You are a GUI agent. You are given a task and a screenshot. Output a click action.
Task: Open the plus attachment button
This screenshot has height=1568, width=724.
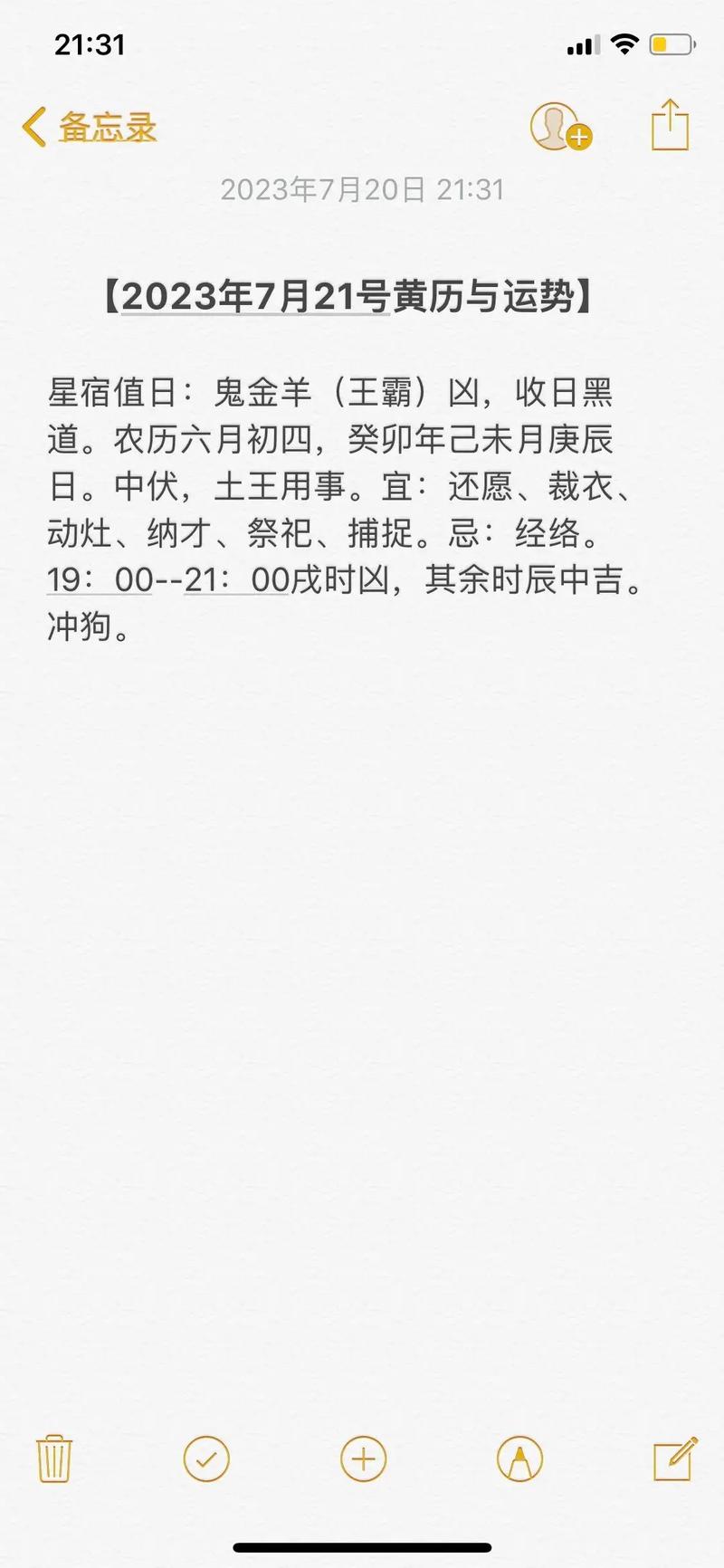point(363,1458)
